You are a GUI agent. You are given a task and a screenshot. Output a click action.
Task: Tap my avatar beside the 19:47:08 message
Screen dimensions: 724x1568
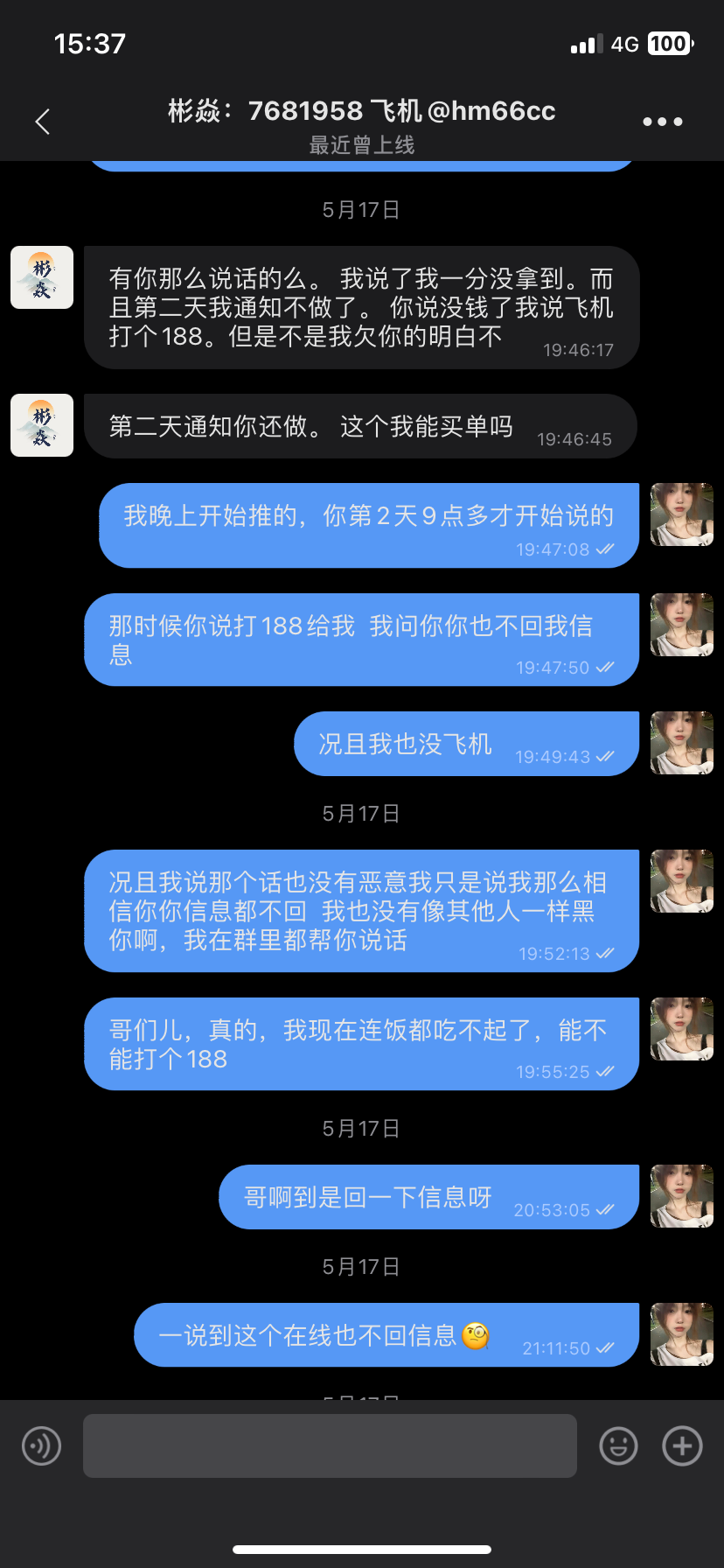tap(682, 514)
